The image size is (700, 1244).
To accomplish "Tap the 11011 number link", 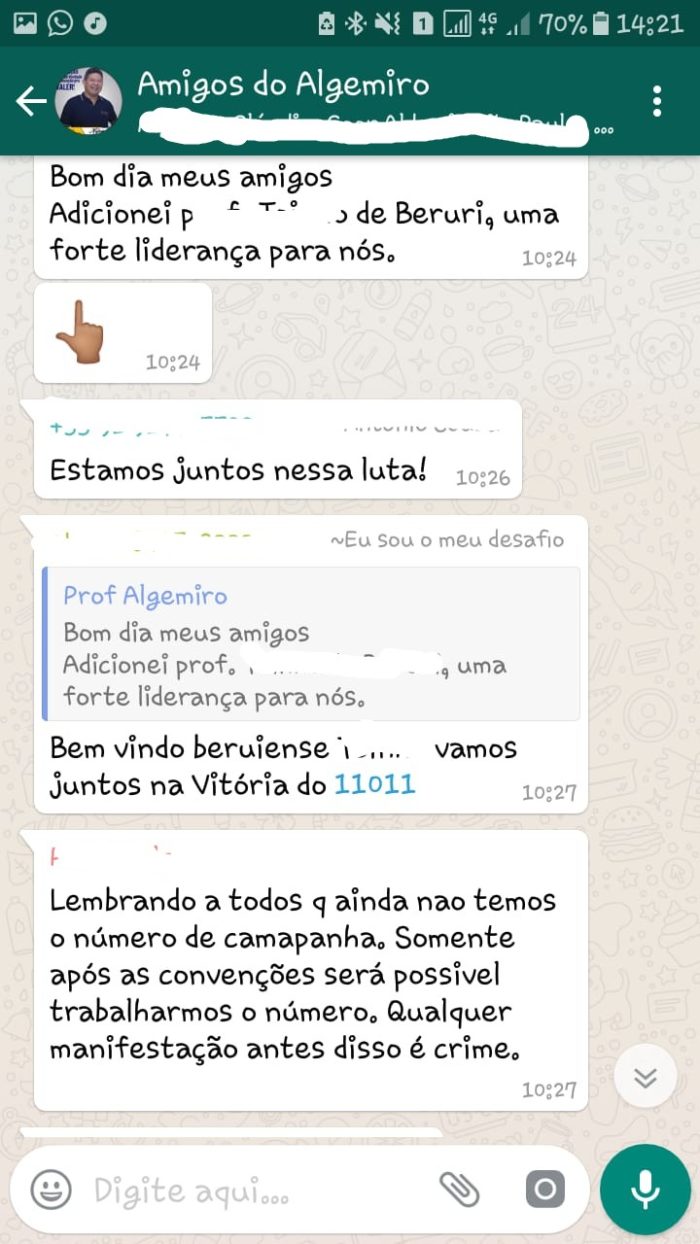I will 374,784.
